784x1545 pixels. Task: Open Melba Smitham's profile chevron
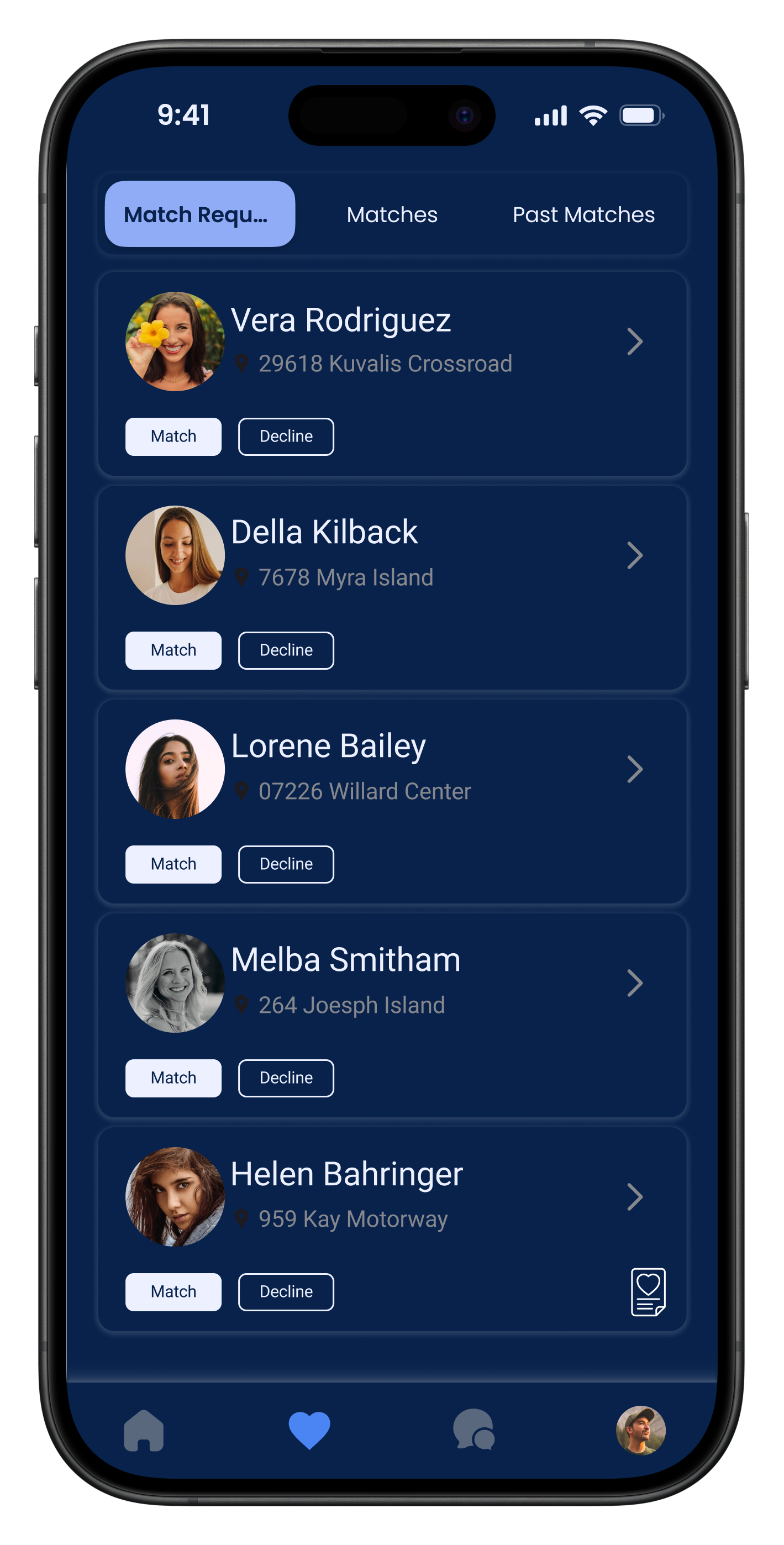coord(635,983)
